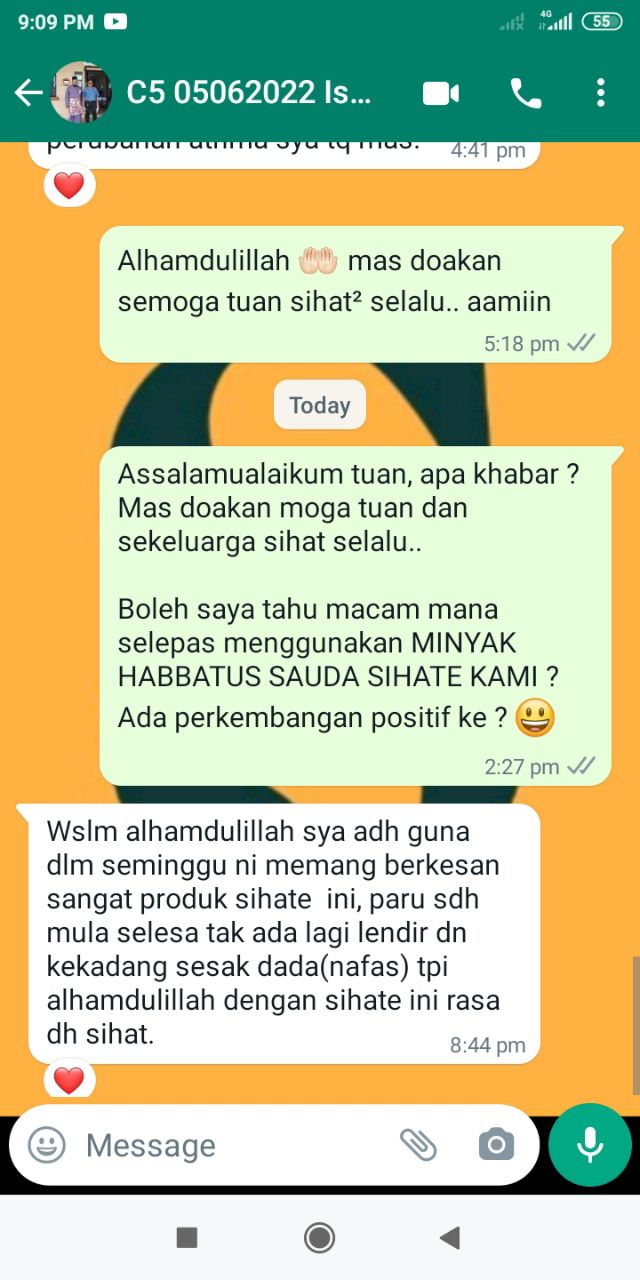The image size is (640, 1280).
Task: Open the camera from the message bar
Action: click(496, 1145)
